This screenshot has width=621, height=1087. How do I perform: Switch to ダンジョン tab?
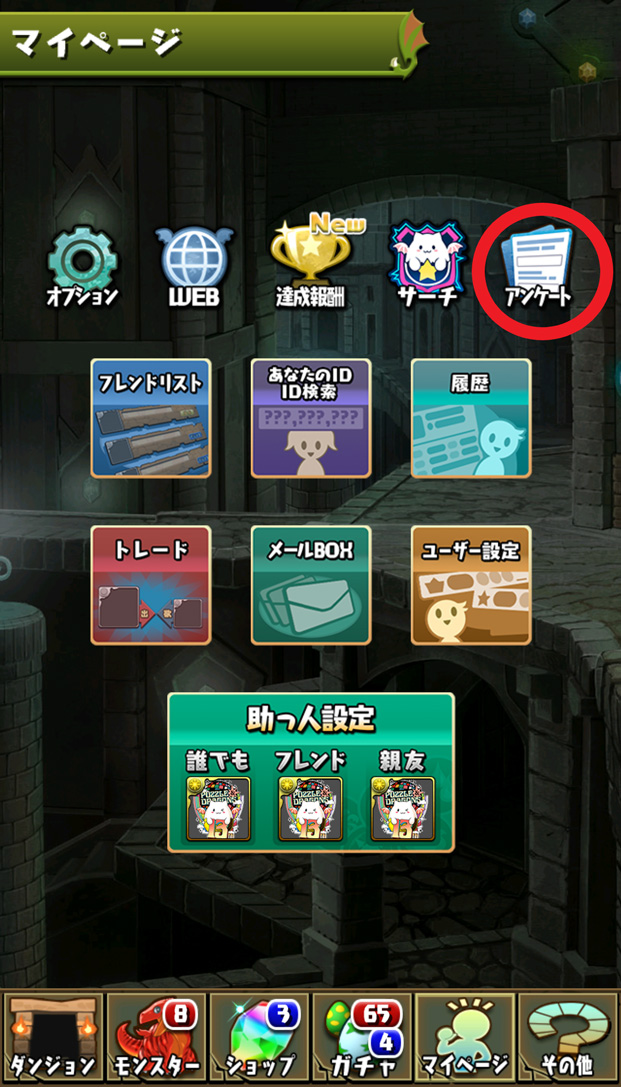tap(52, 1036)
